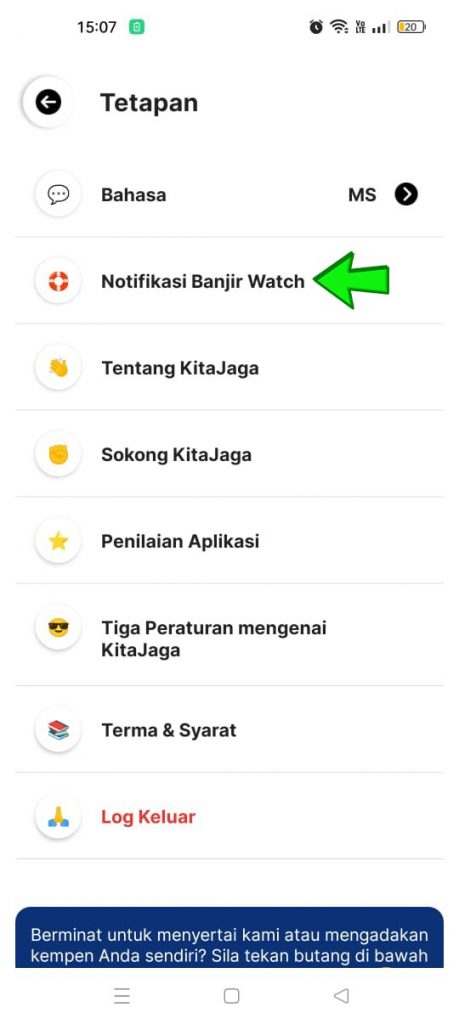This screenshot has height=1024, width=459.
Task: Open Terma & Syarat
Action: coord(229,729)
